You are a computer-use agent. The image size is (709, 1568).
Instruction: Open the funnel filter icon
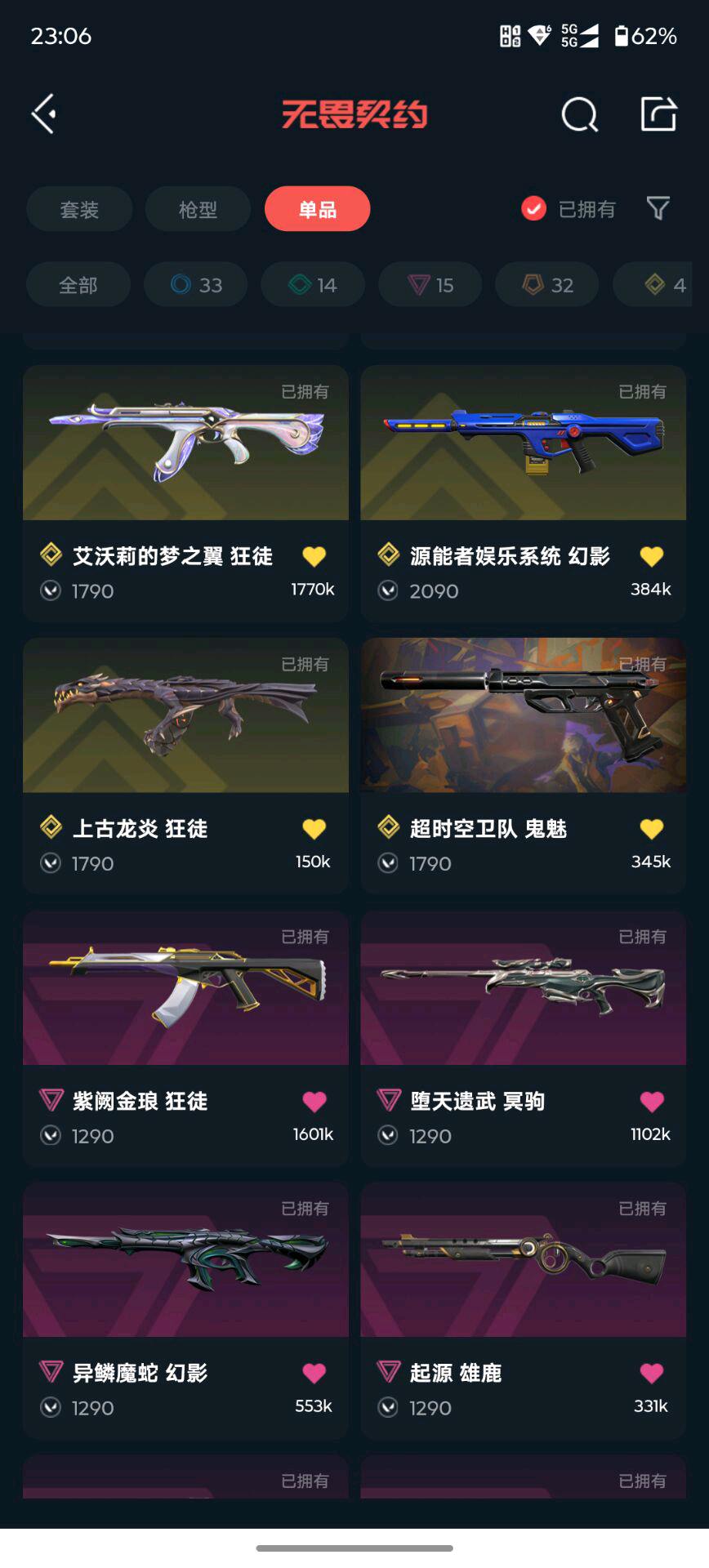point(658,209)
